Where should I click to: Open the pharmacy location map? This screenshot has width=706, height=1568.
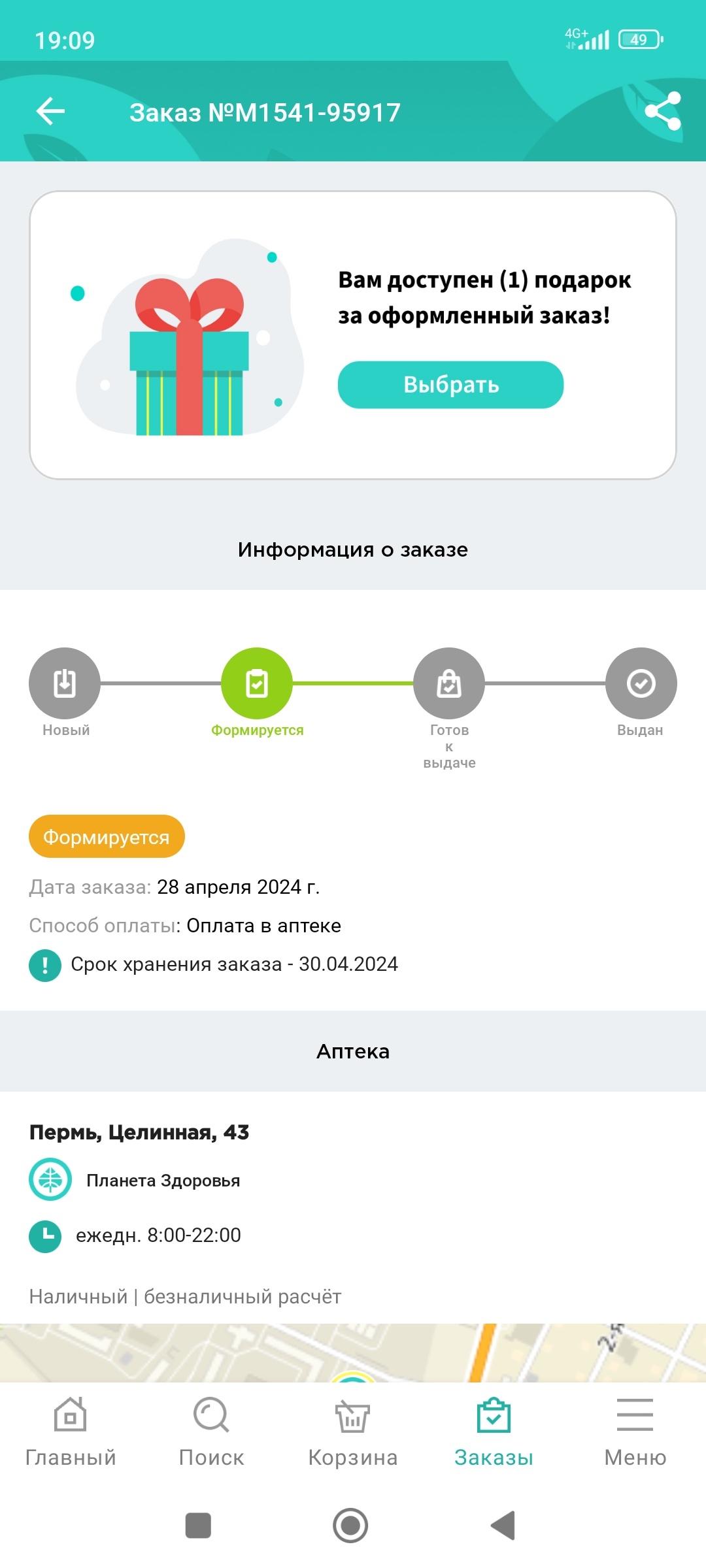pyautogui.click(x=353, y=1352)
